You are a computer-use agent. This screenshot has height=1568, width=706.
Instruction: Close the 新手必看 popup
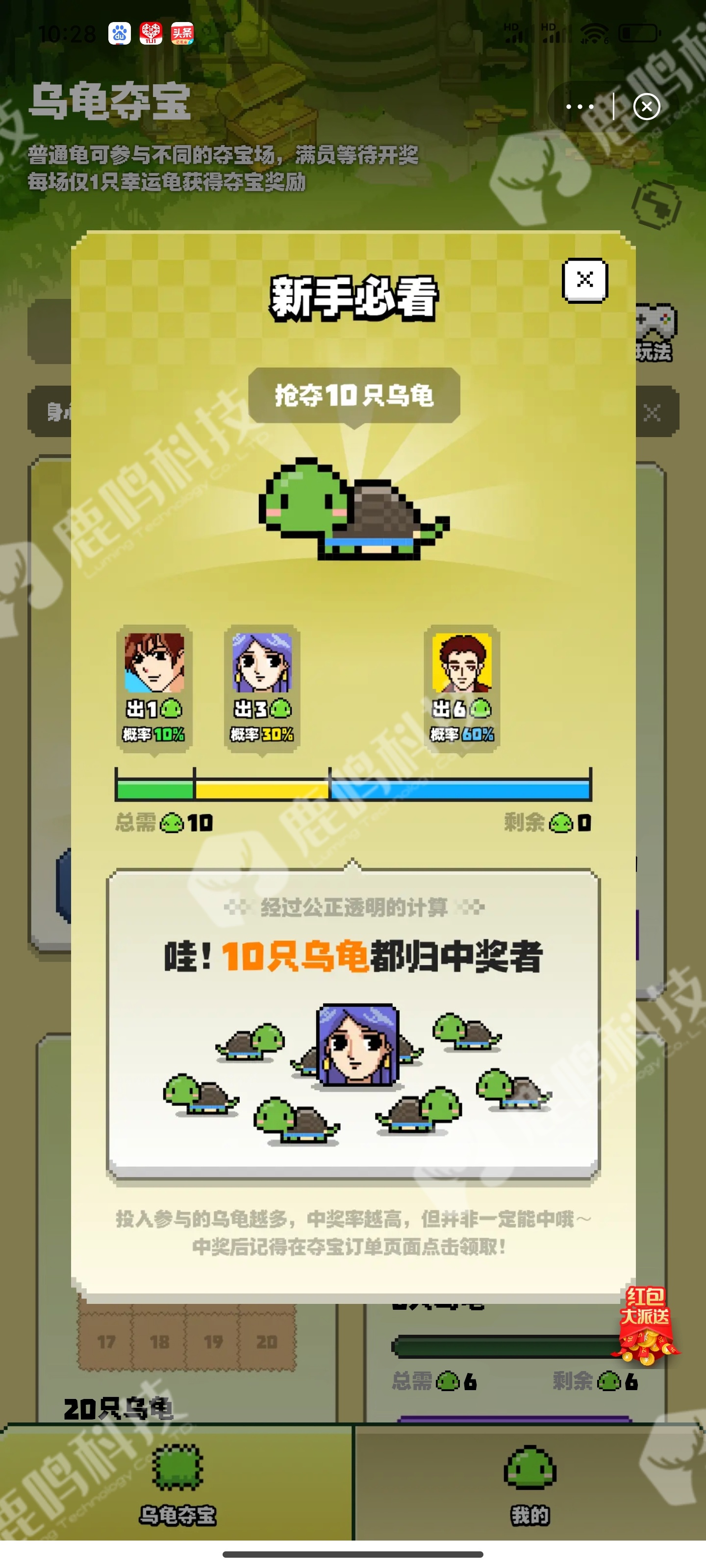[584, 280]
